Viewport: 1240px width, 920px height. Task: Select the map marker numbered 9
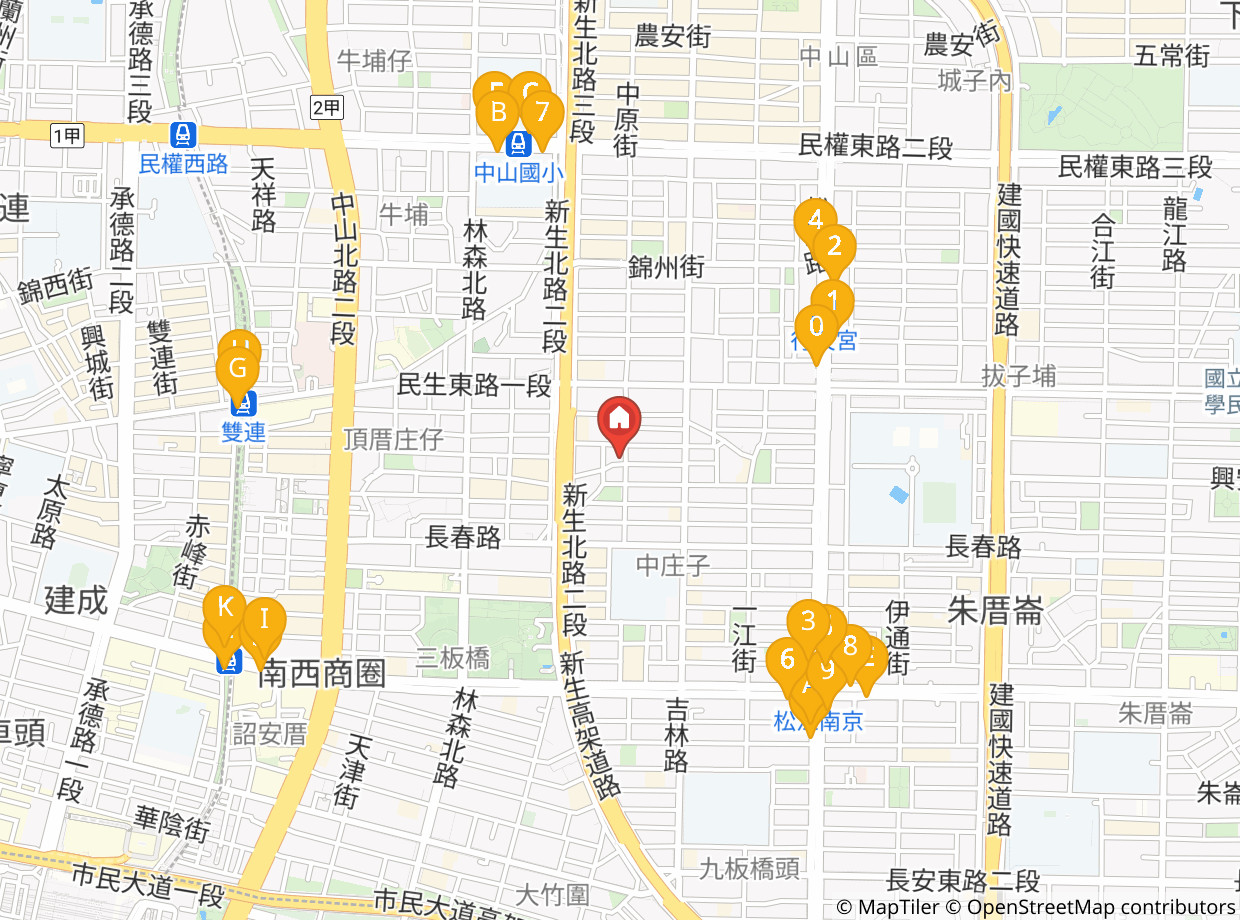pos(826,670)
